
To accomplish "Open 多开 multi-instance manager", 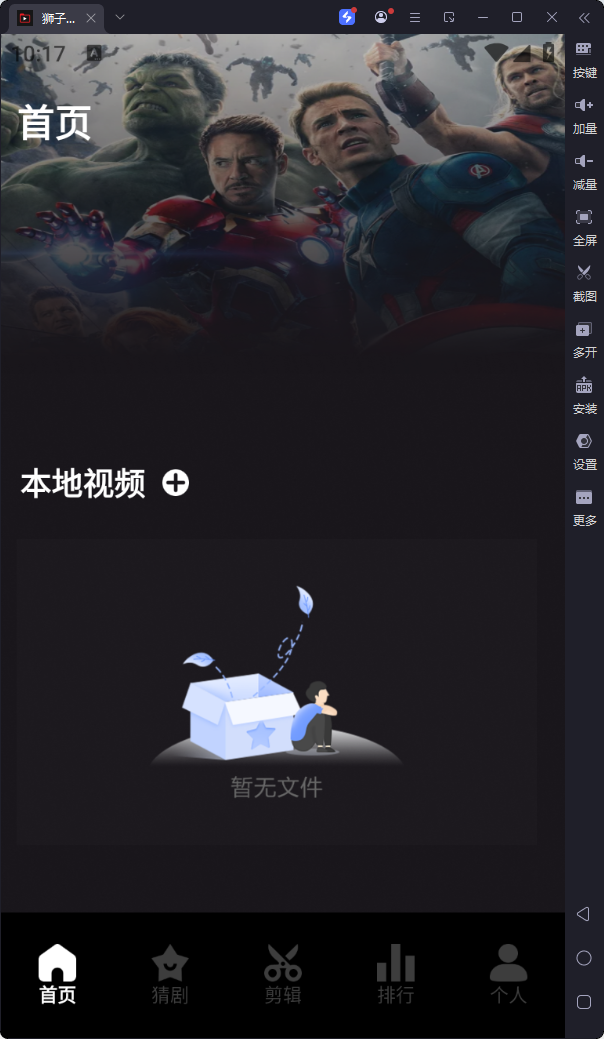I will pos(584,338).
